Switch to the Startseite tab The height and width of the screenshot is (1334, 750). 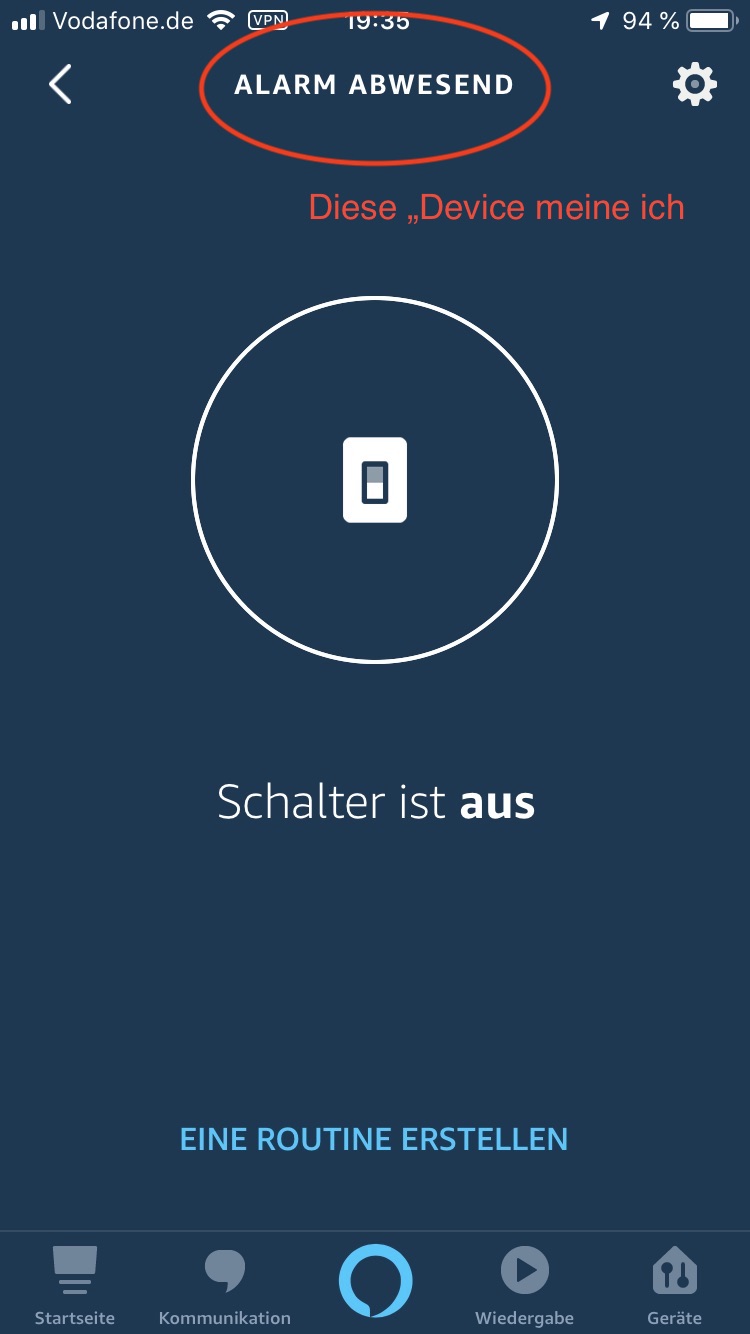[75, 1284]
